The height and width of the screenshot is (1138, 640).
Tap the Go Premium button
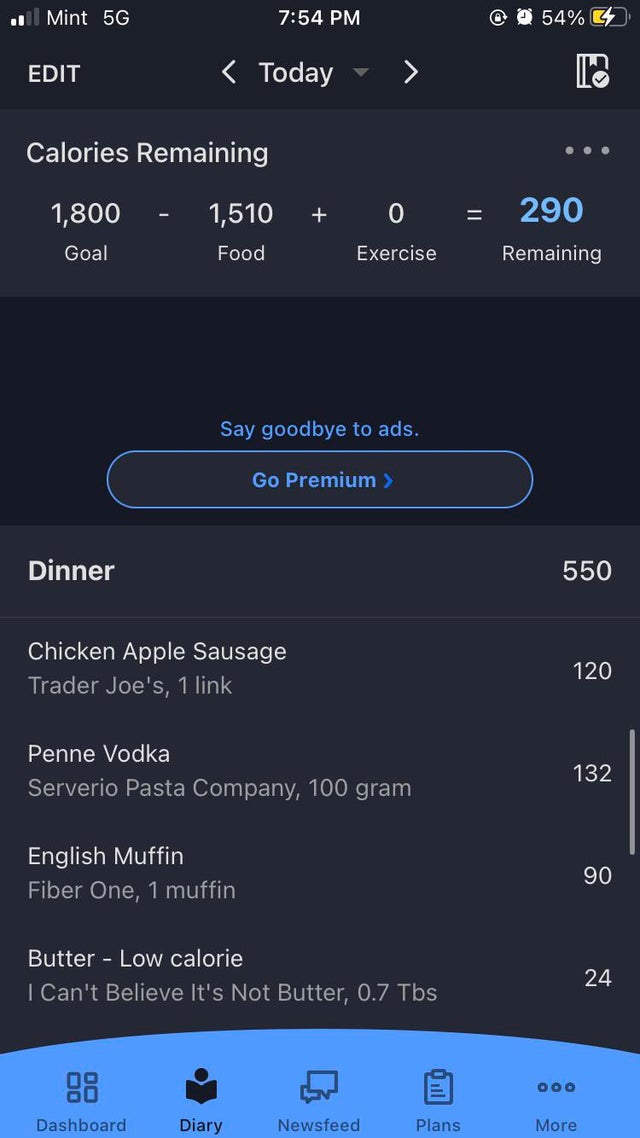click(x=320, y=480)
